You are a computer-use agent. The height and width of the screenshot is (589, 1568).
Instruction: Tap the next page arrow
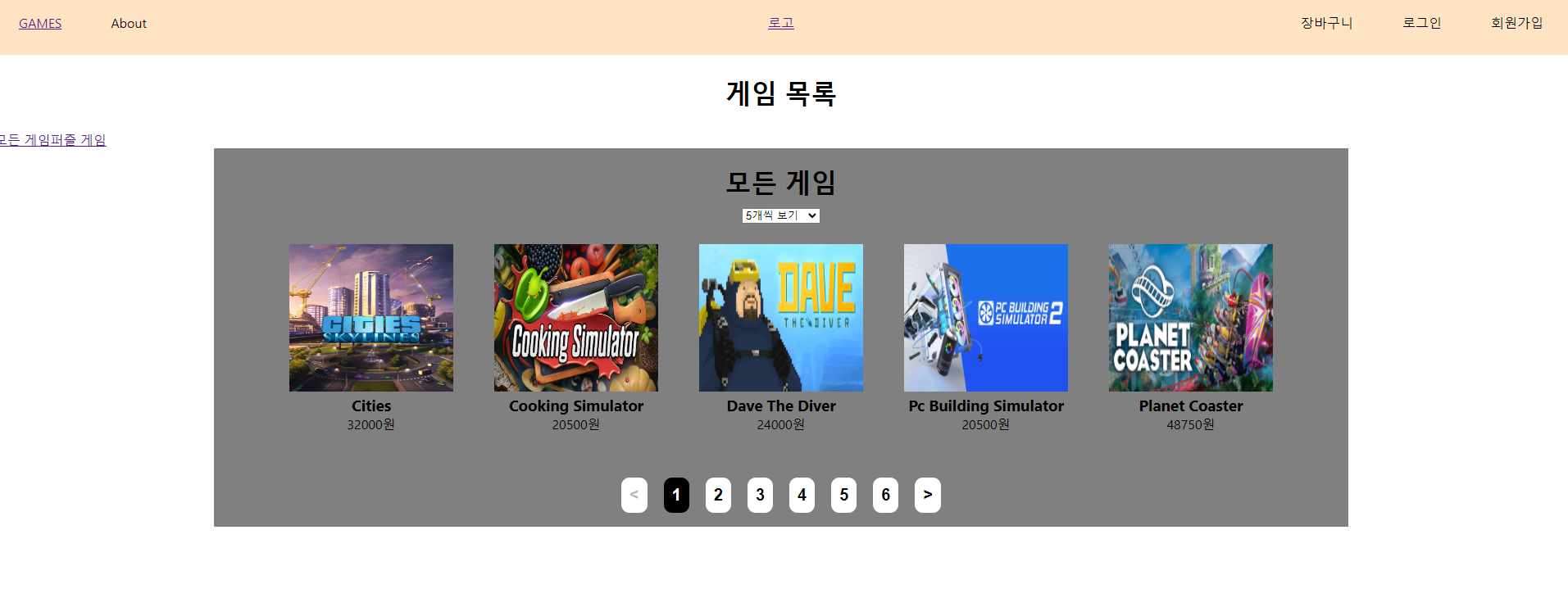click(x=927, y=495)
